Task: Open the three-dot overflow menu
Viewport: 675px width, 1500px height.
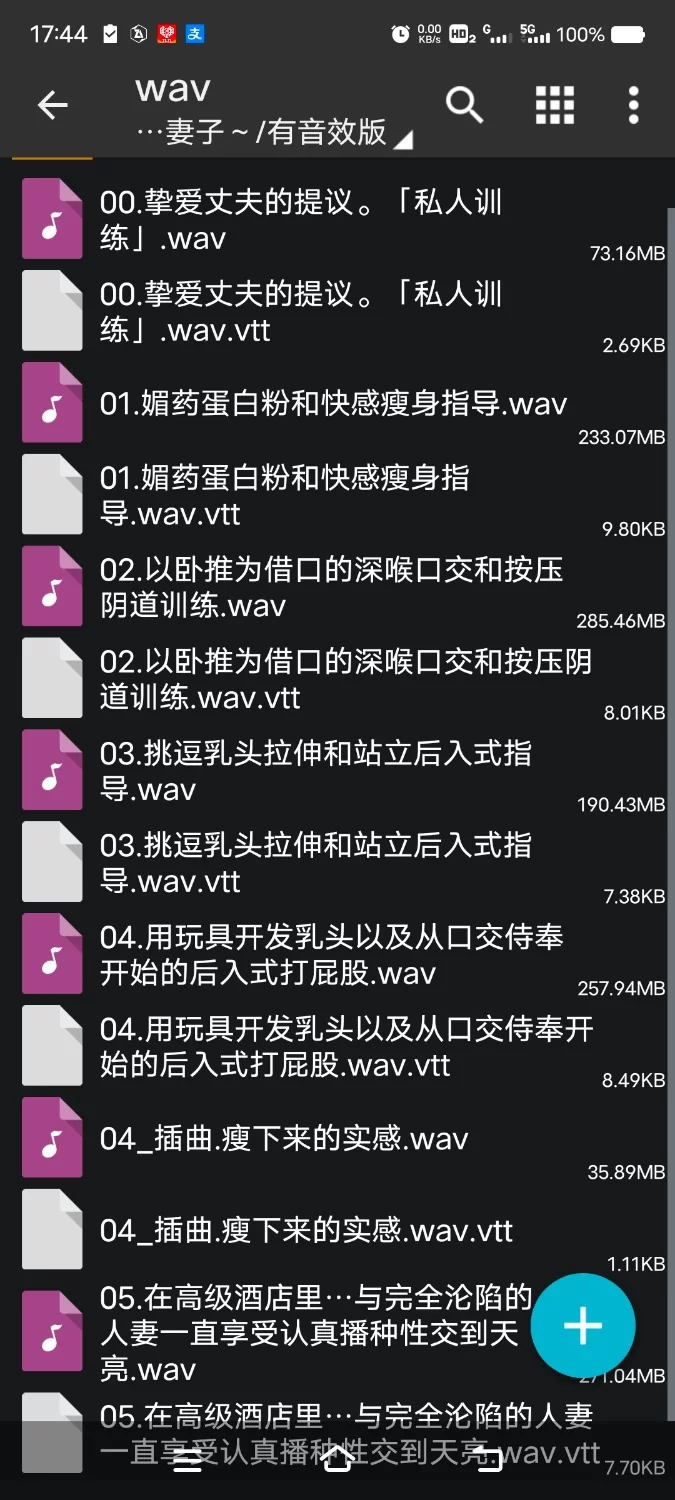Action: (x=633, y=105)
